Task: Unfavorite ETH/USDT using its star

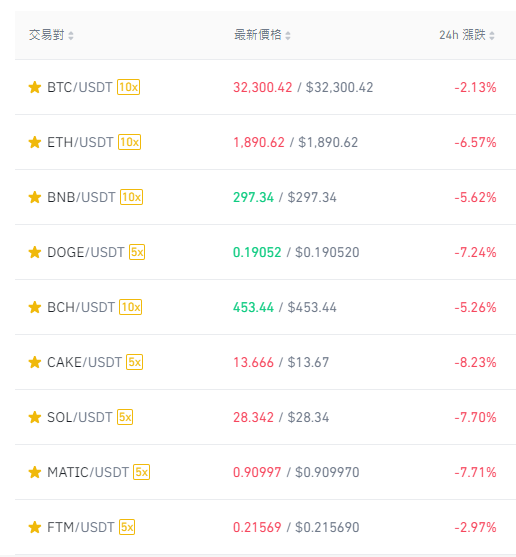Action: [x=35, y=142]
